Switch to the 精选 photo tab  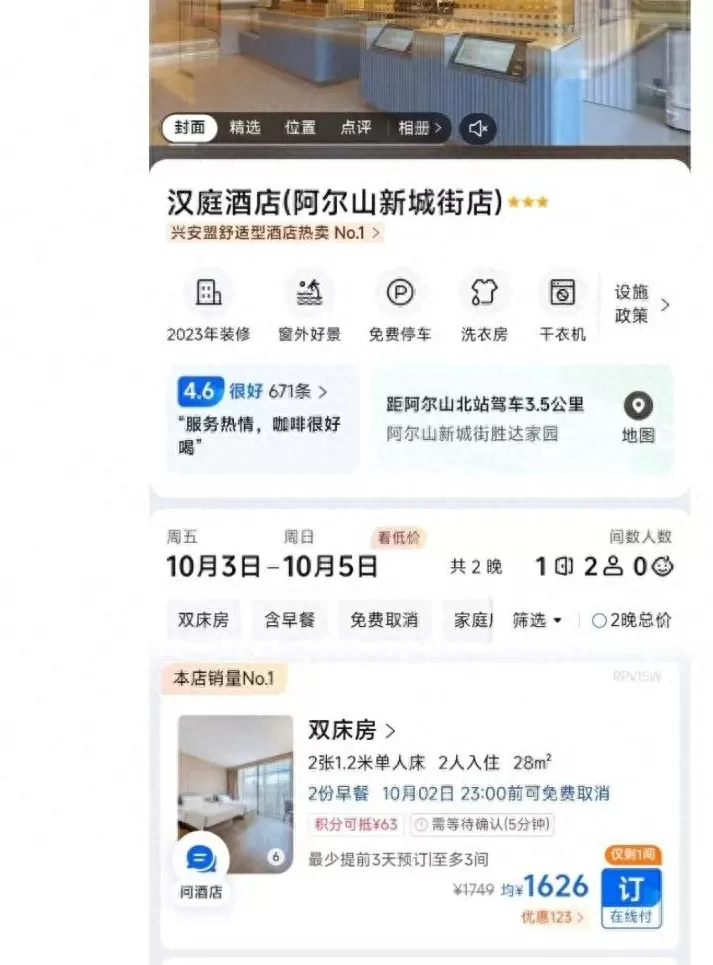[x=245, y=128]
